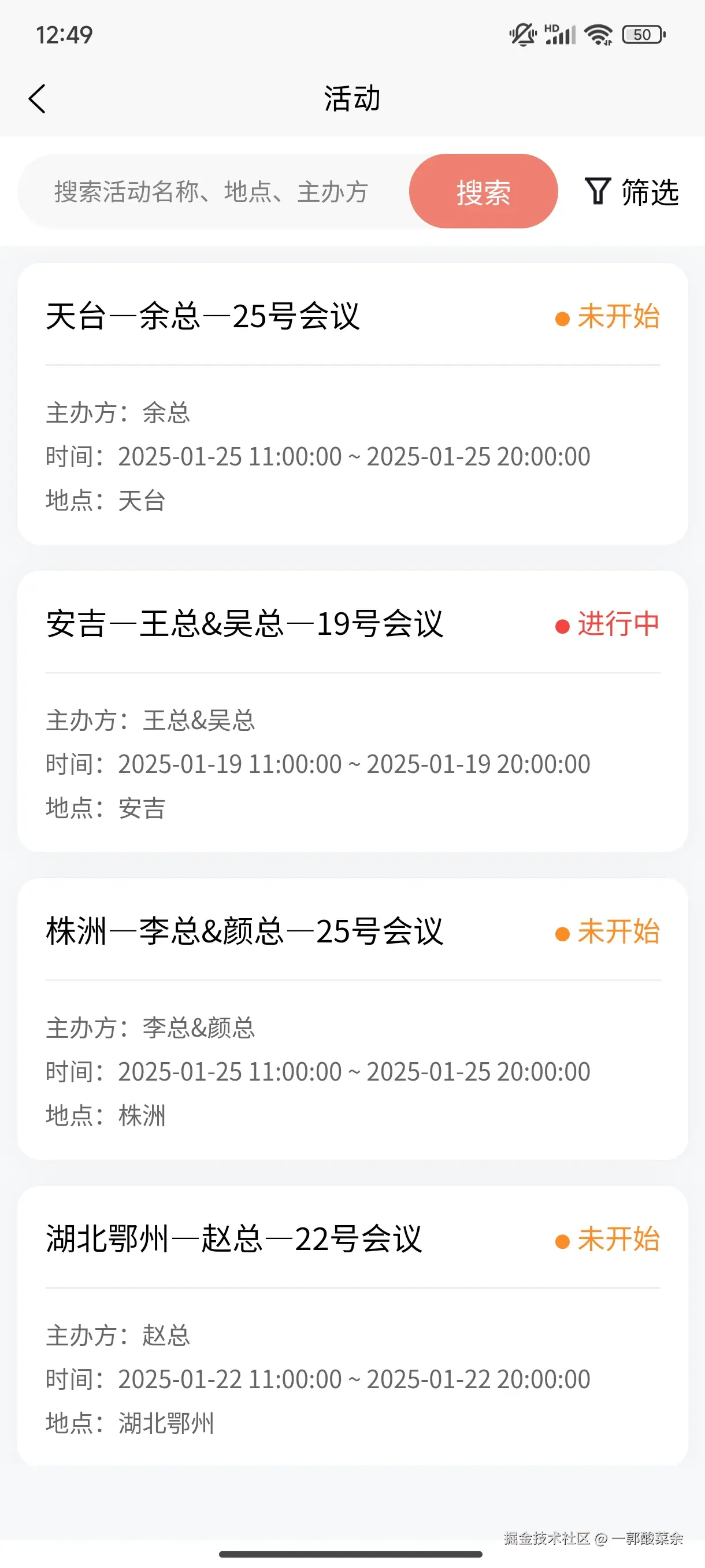Viewport: 705px width, 1568px height.
Task: Select the 活动 page title
Action: pos(351,98)
